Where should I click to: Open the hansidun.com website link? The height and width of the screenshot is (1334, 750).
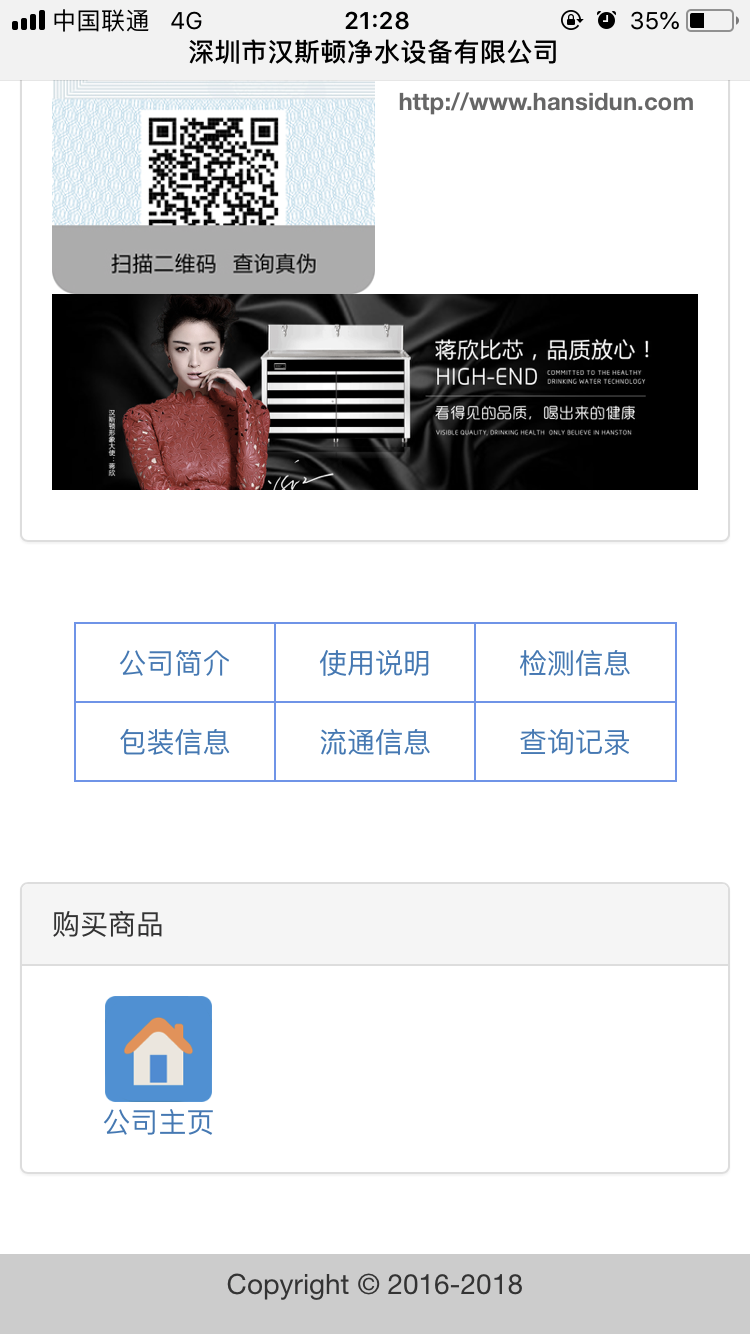(x=545, y=102)
